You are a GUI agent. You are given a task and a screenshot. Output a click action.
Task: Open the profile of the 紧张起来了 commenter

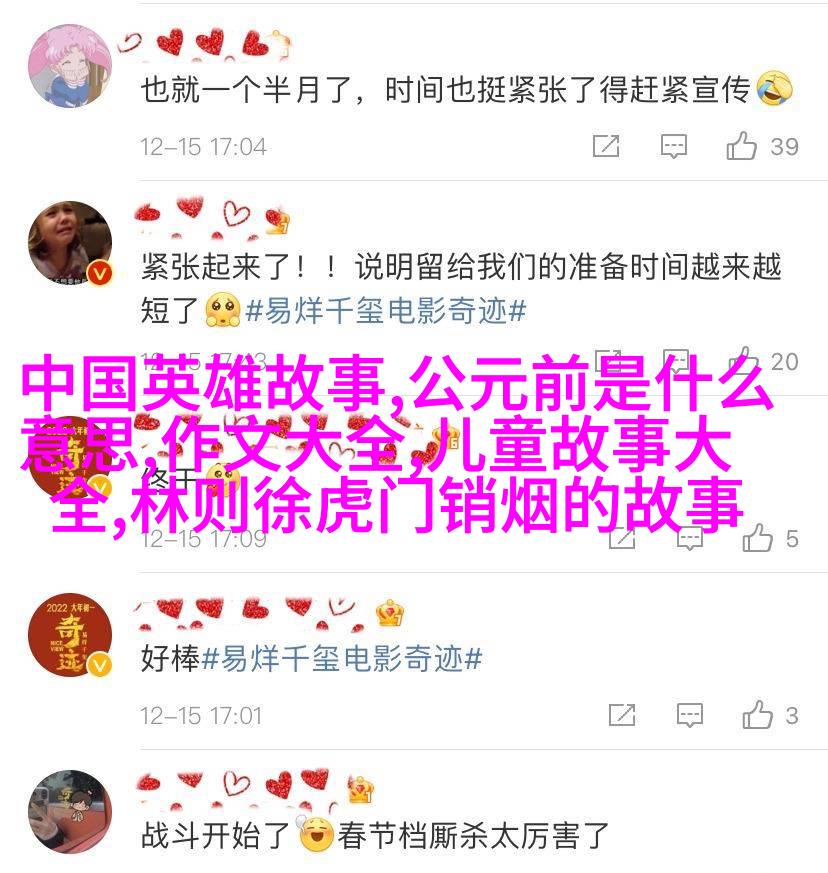[70, 245]
